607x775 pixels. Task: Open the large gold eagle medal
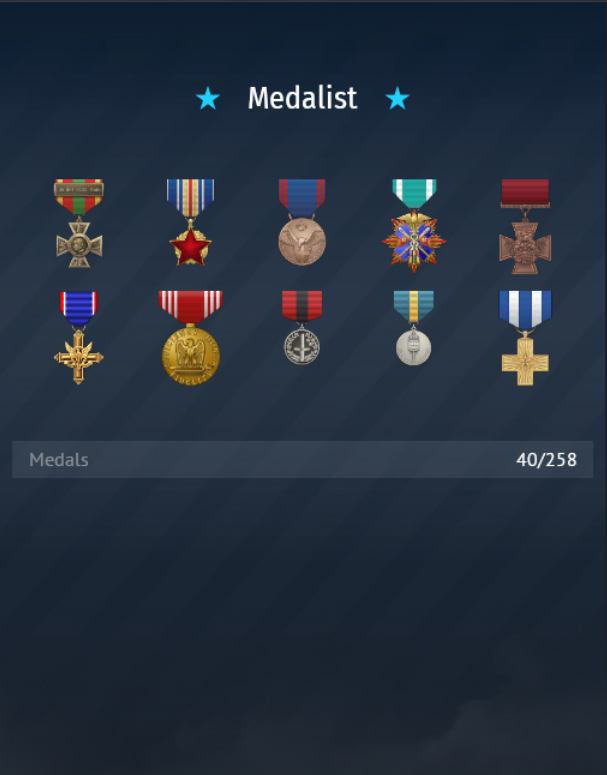coord(190,337)
